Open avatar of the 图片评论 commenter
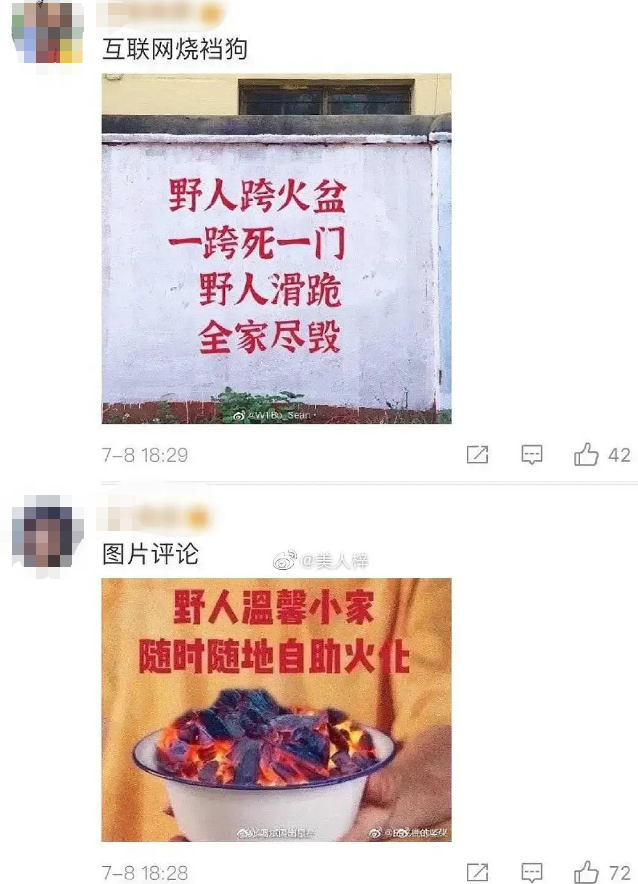Viewport: 638px width, 884px height. 47,536
